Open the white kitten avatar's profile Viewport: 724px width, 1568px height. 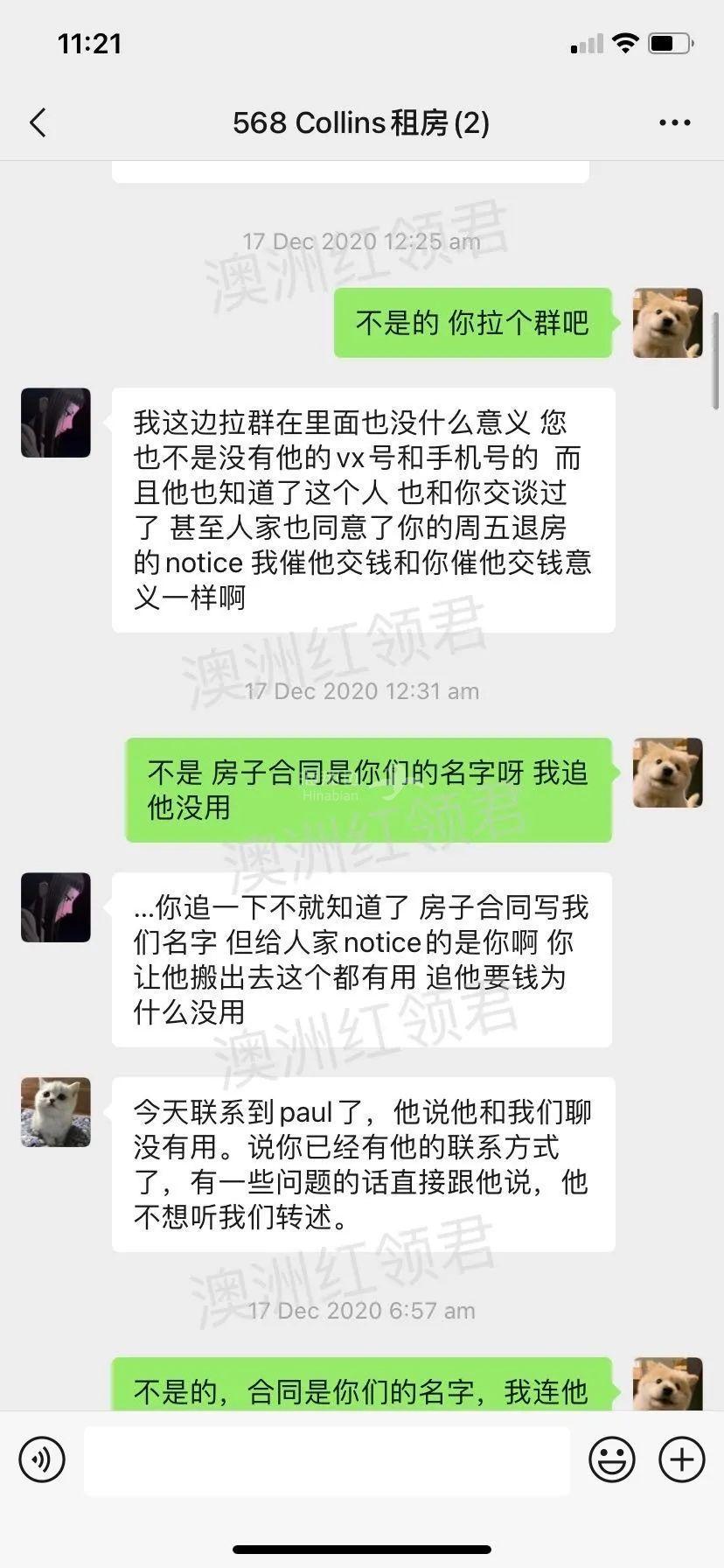[x=56, y=1112]
